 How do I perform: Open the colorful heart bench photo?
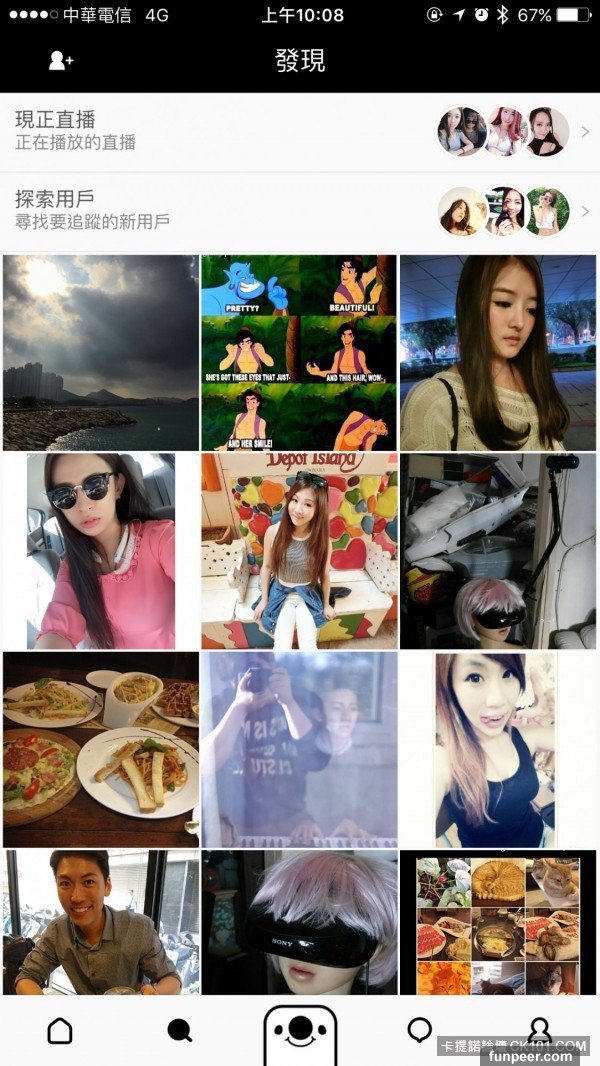point(299,551)
